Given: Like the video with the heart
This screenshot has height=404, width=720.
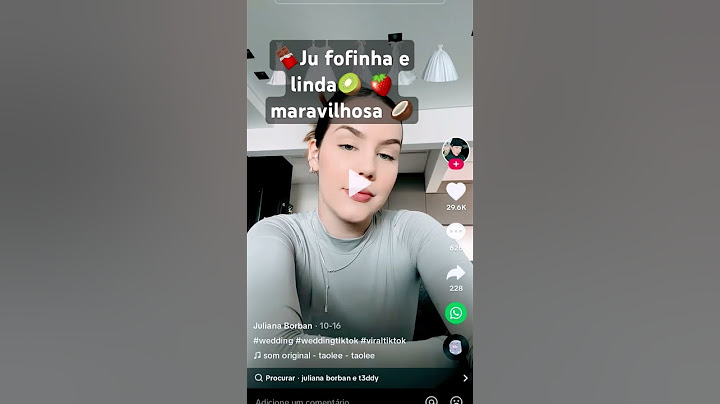Looking at the screenshot, I should point(456,191).
